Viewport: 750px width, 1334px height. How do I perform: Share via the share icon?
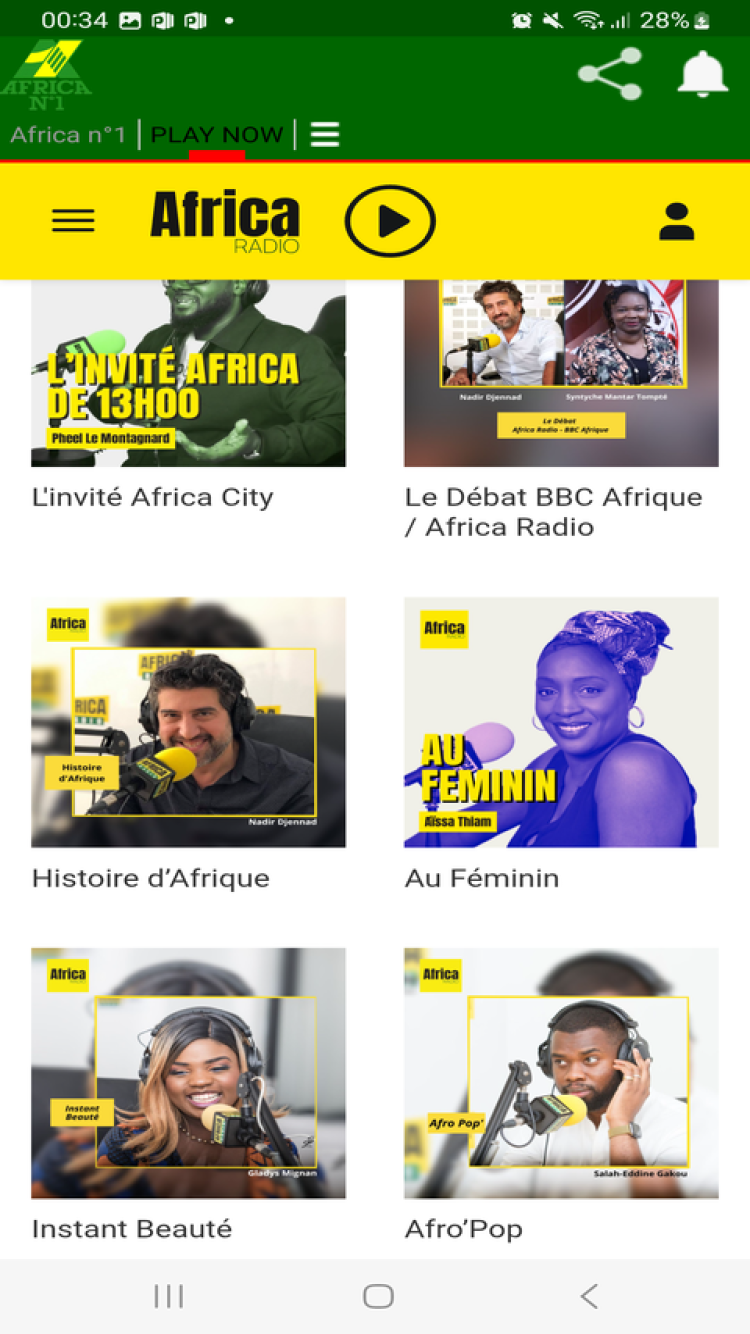pos(610,74)
